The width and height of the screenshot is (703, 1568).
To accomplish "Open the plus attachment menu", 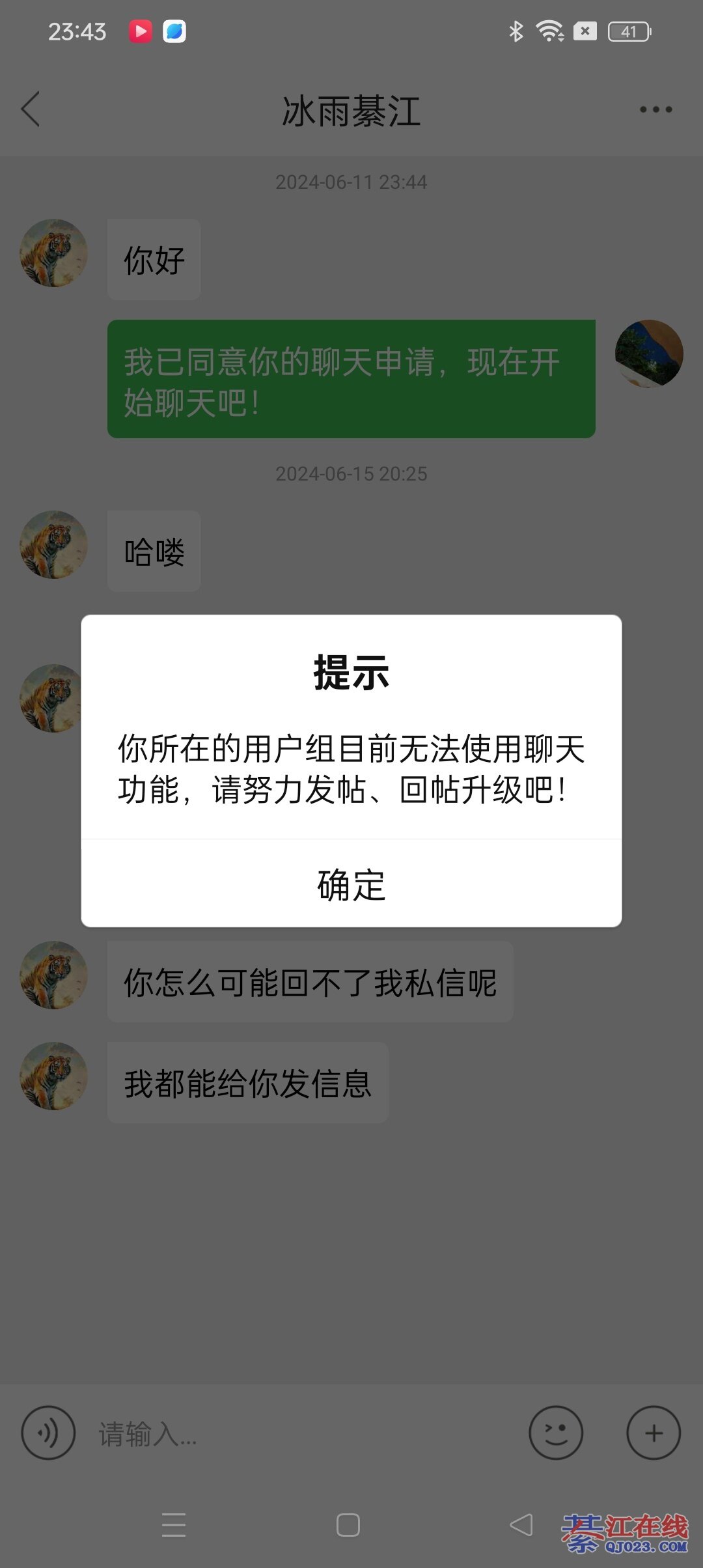I will tap(654, 1433).
